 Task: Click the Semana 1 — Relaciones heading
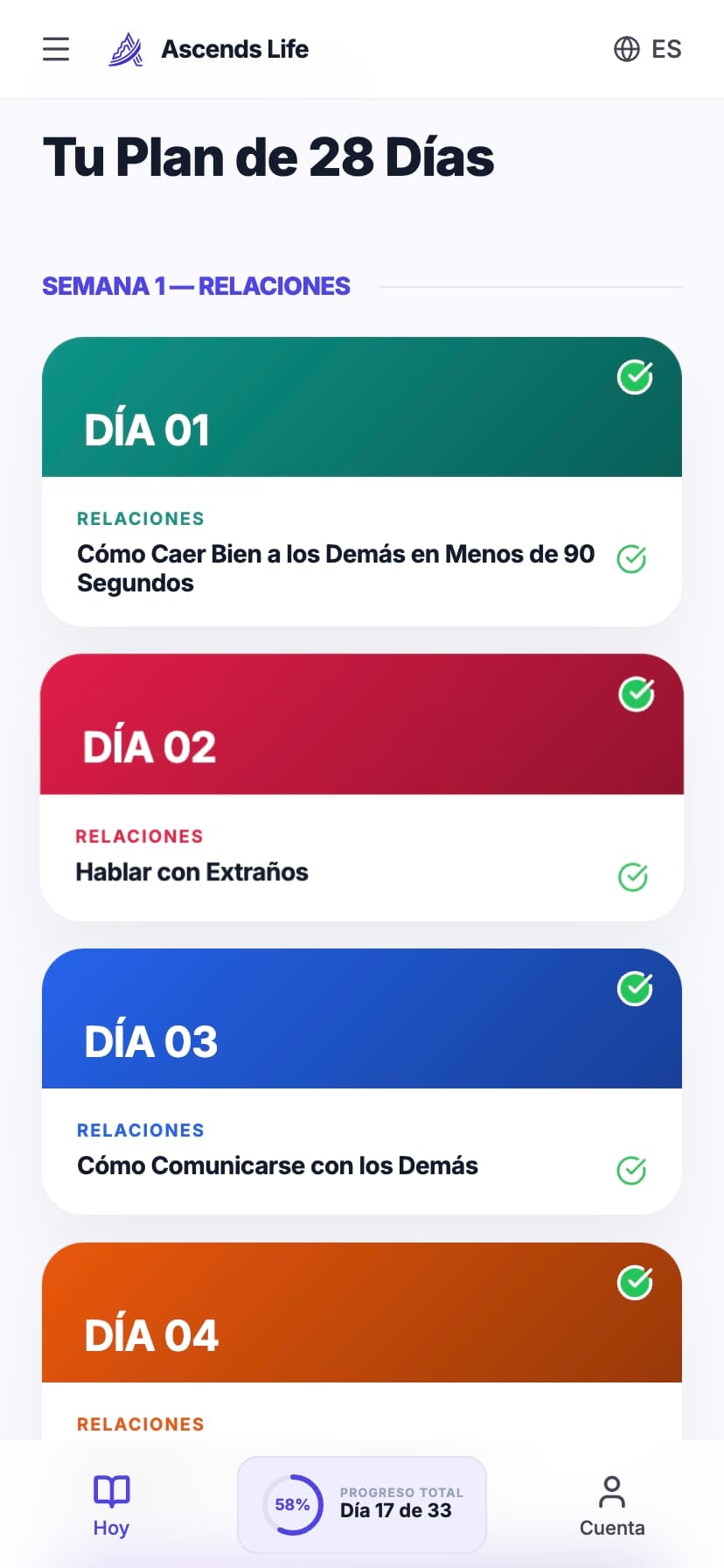click(196, 285)
